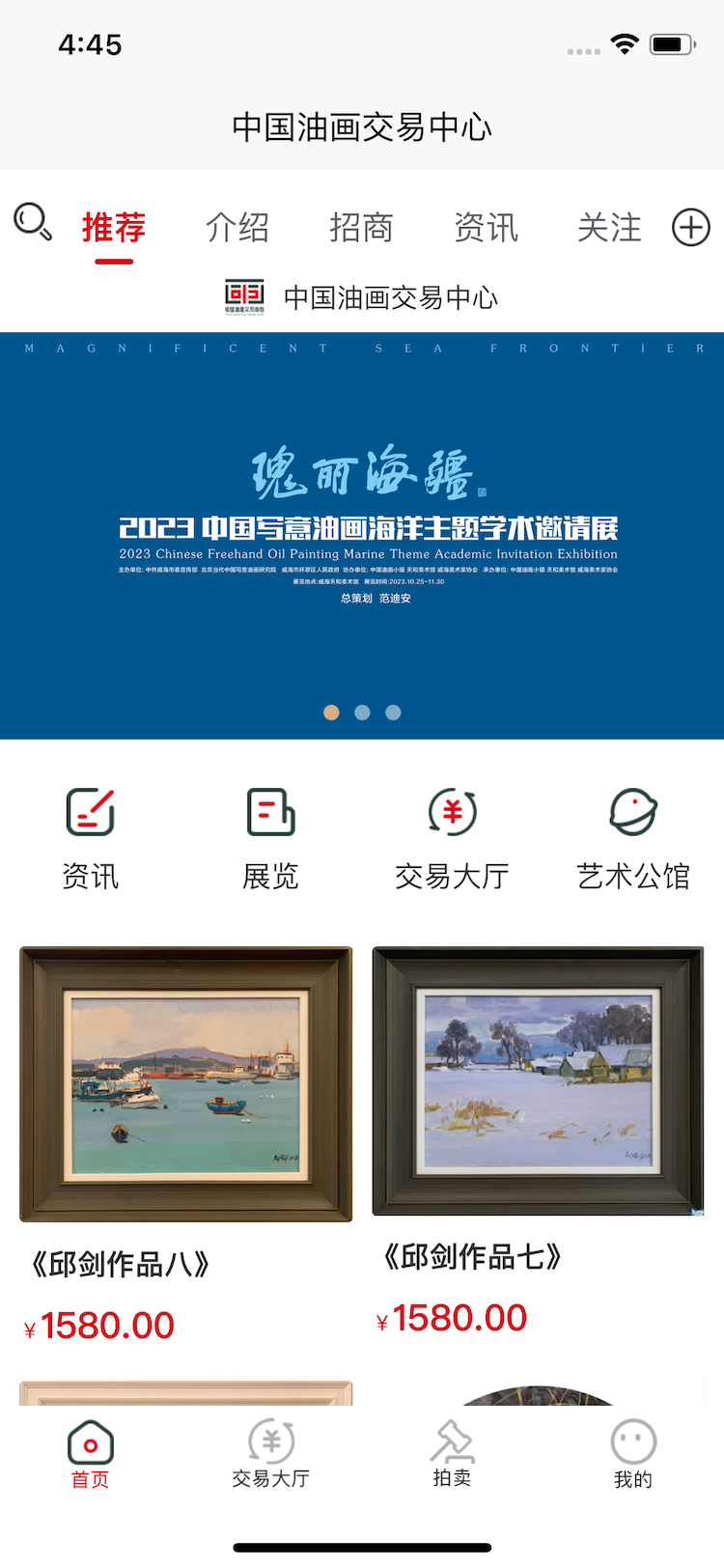Switch to the 介绍 tab
This screenshot has height=1568, width=724.
pos(237,228)
